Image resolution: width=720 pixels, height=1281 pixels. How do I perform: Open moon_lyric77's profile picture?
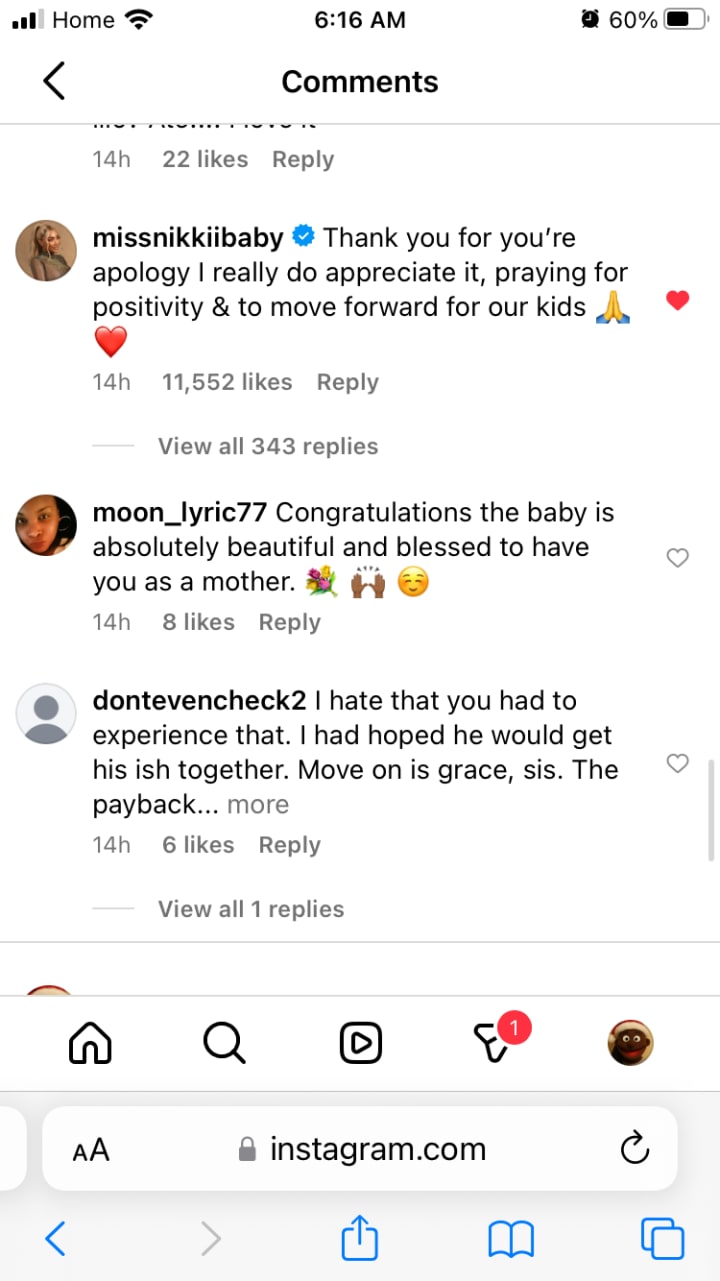(x=47, y=525)
